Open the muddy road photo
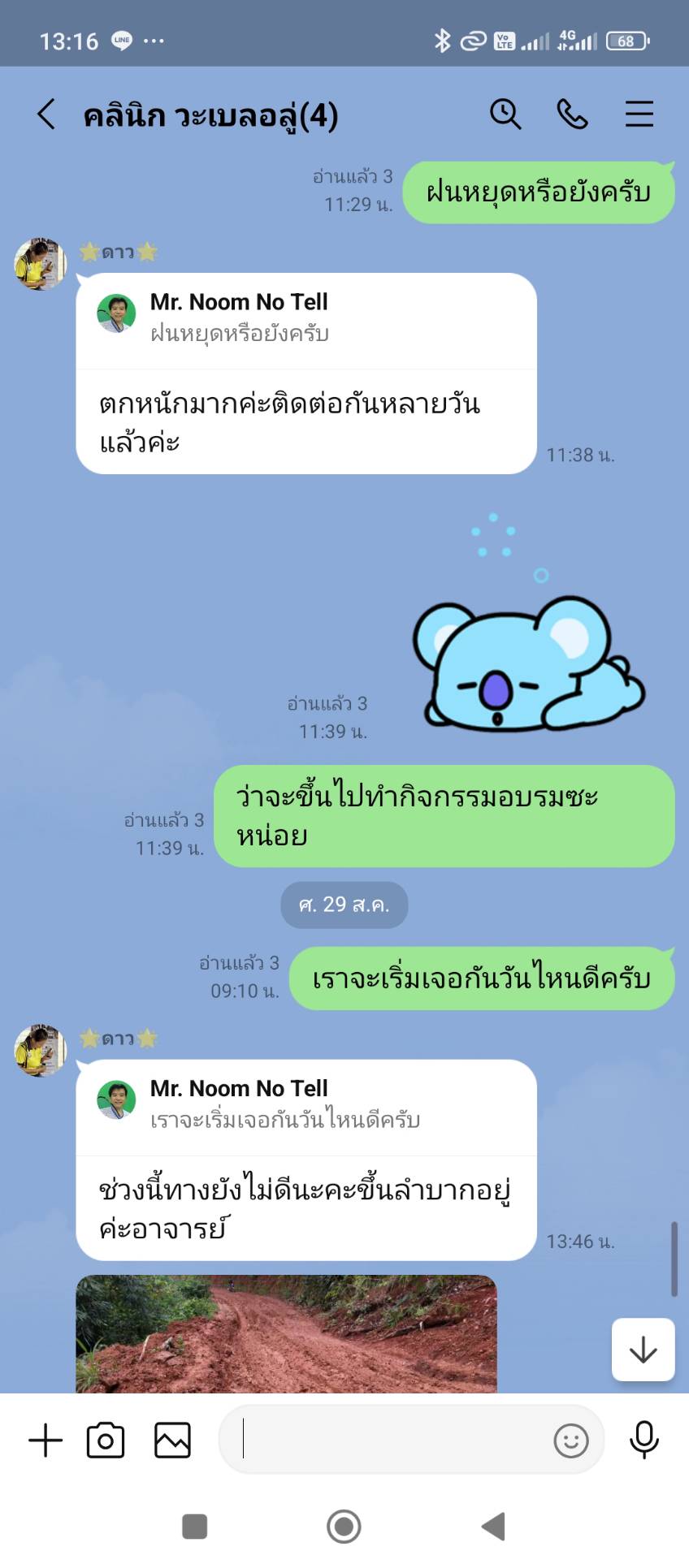This screenshot has width=689, height=1568. (286, 1333)
